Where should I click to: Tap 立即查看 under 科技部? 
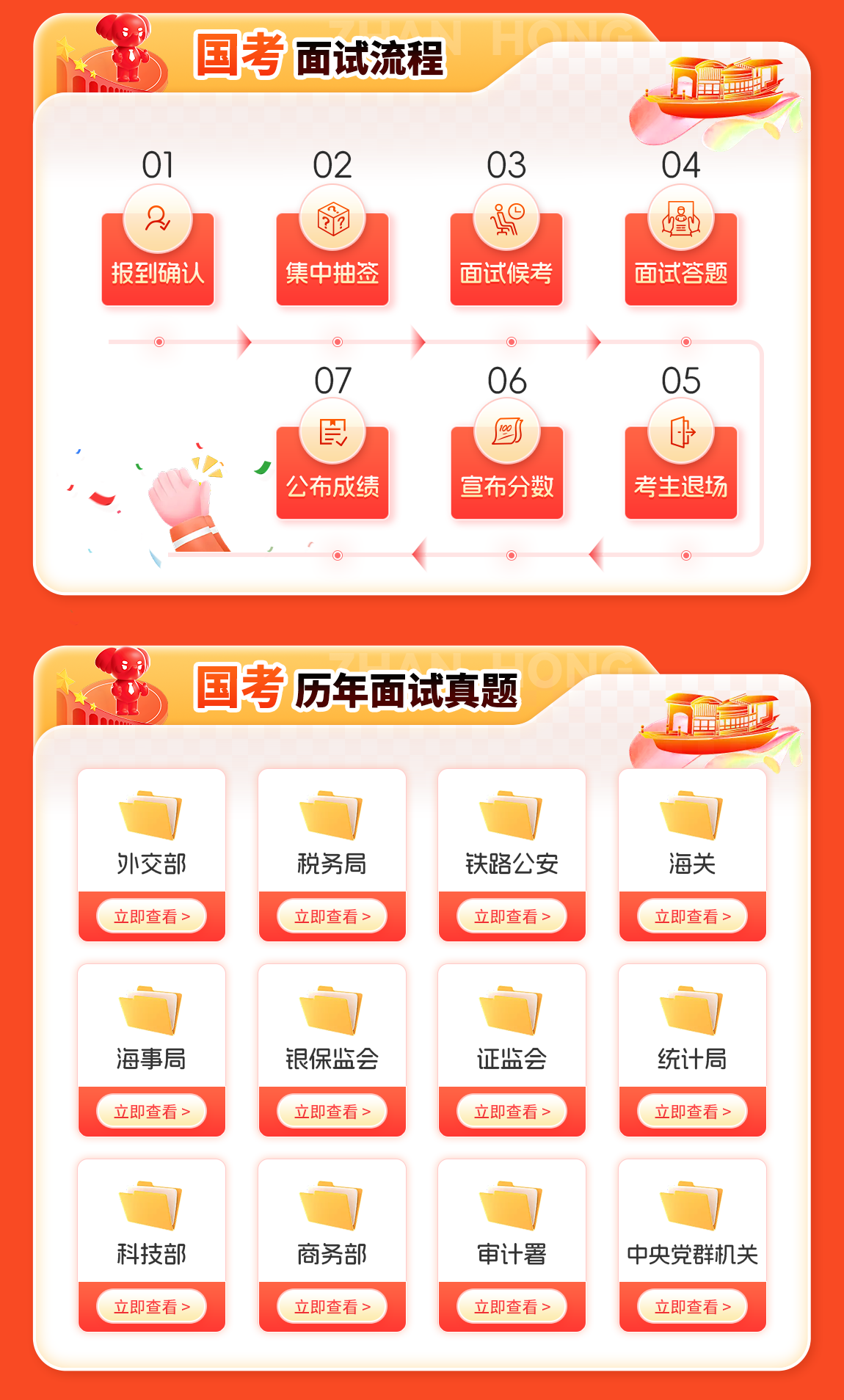coord(151,1307)
